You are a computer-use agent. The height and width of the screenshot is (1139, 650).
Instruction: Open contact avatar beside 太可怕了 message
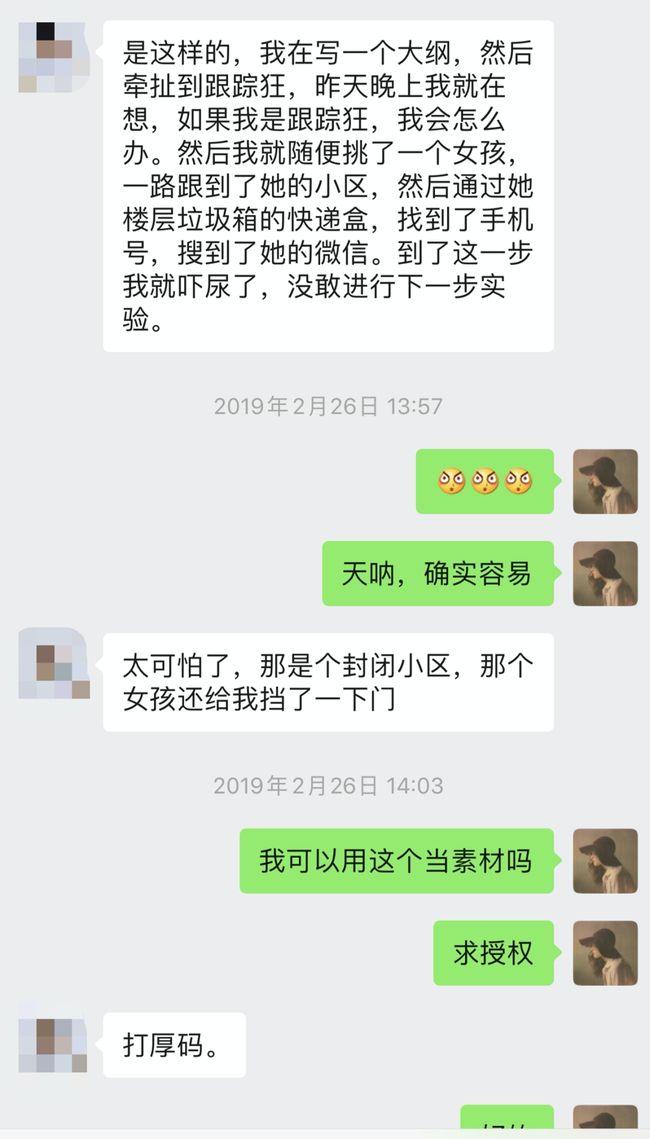click(x=54, y=665)
